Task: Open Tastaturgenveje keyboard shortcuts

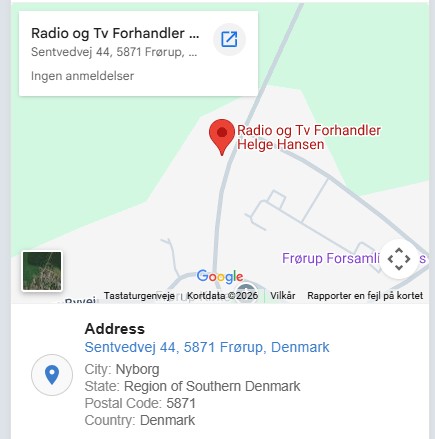Action: [139, 295]
